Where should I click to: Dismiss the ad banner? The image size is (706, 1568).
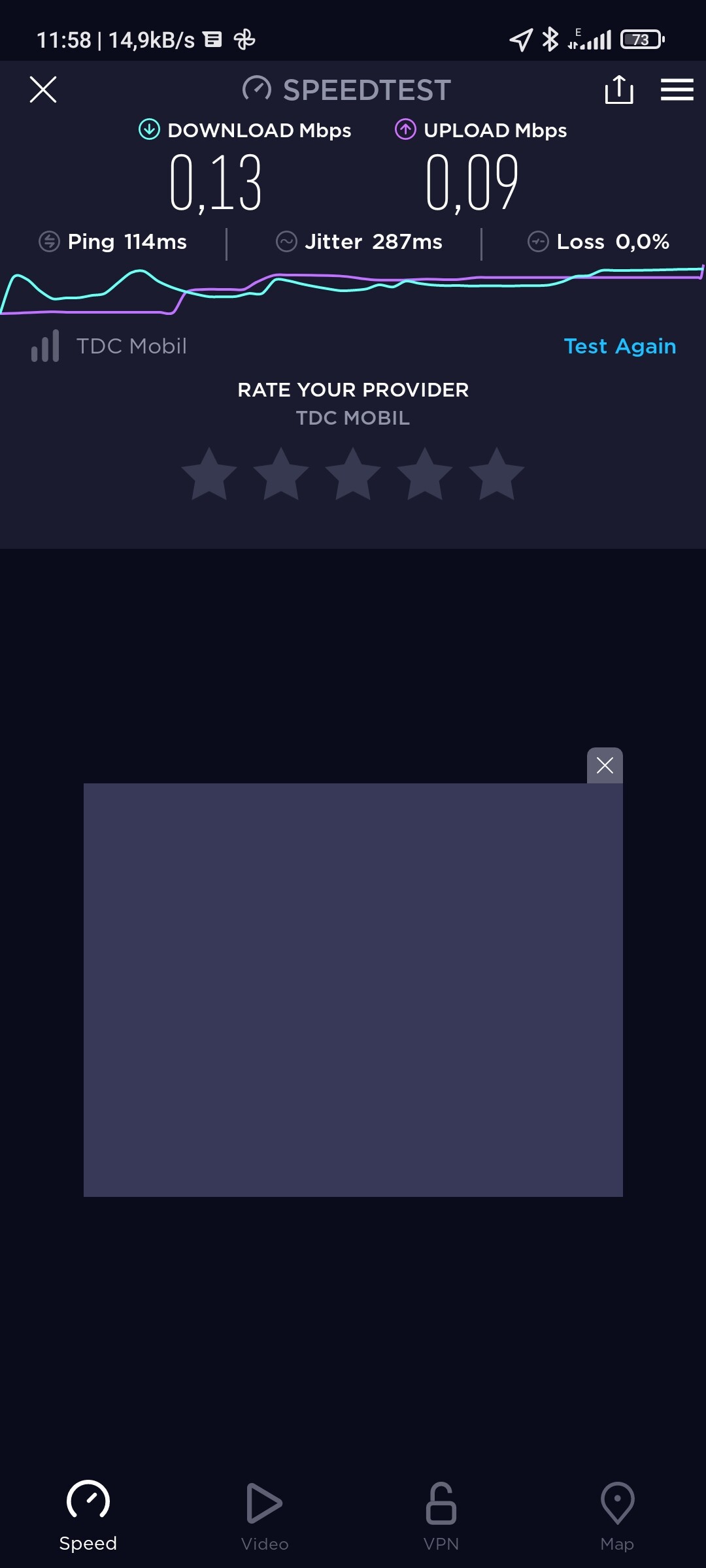point(605,765)
